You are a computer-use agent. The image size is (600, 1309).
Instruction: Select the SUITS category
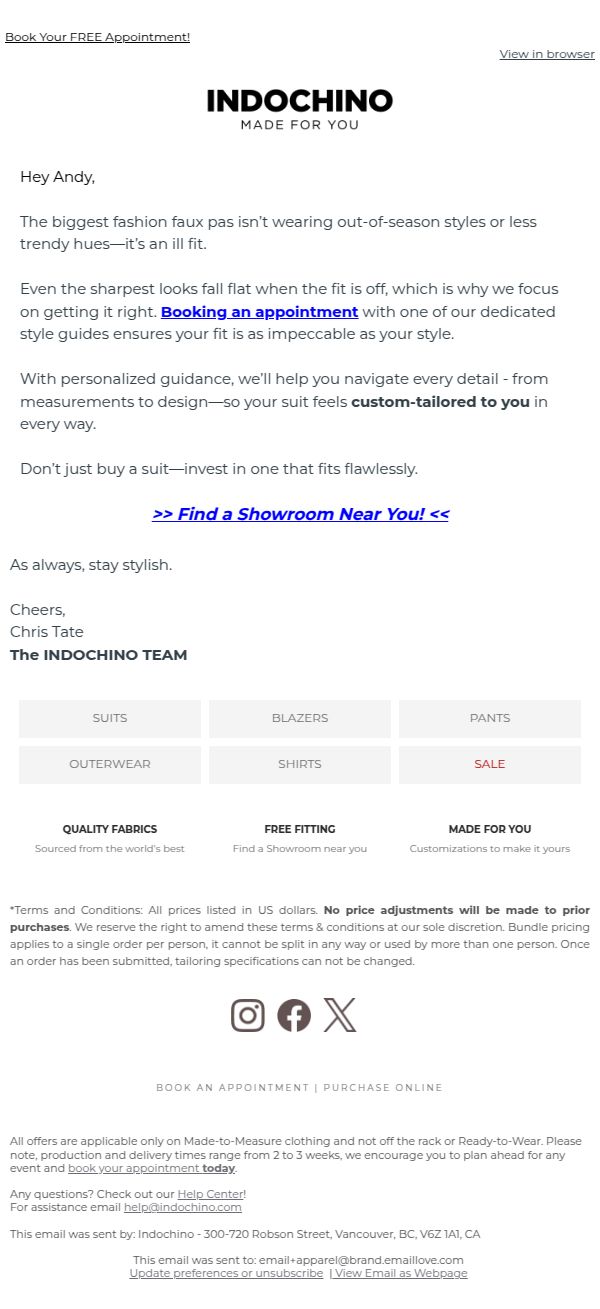point(110,718)
